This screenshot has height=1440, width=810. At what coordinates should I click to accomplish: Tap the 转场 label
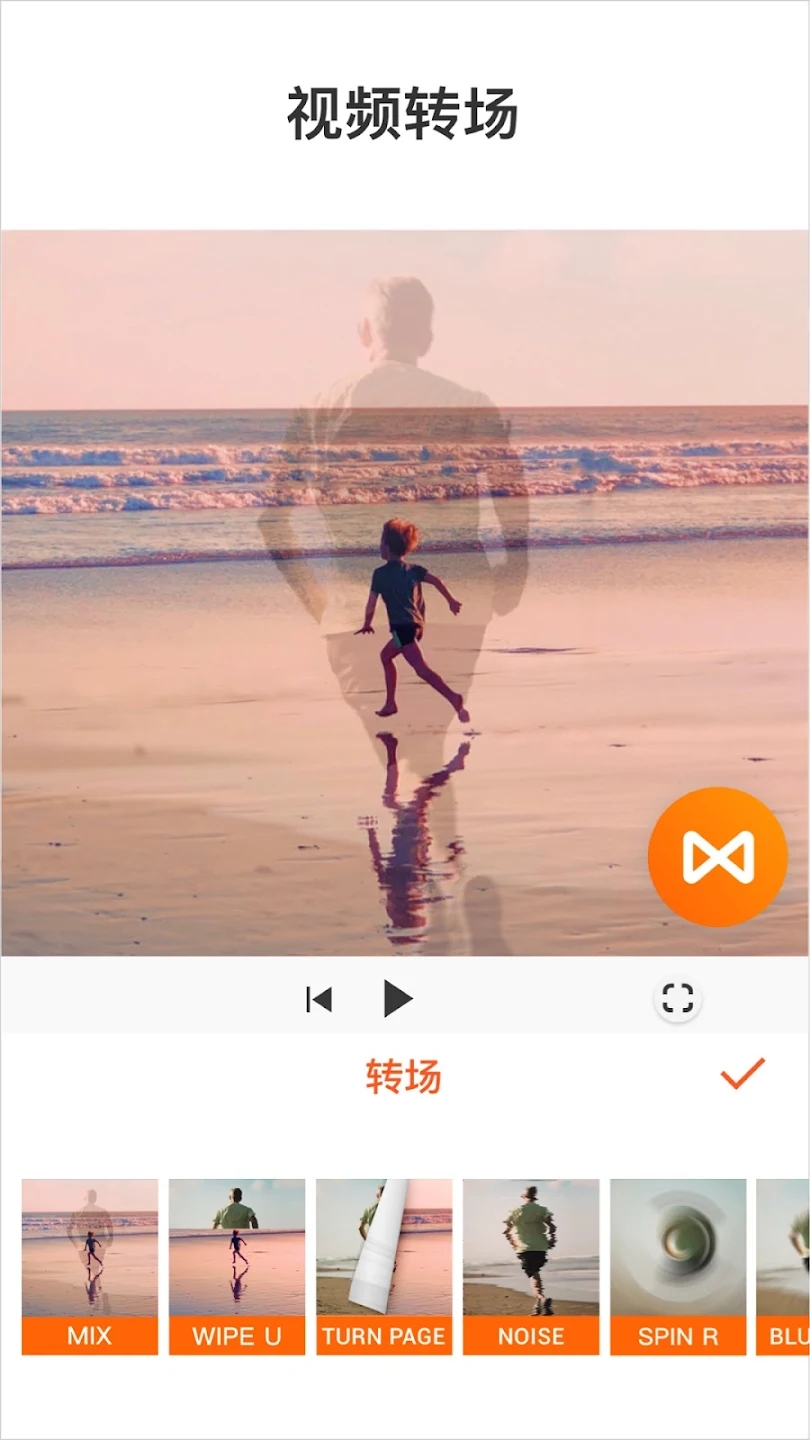click(x=405, y=1077)
